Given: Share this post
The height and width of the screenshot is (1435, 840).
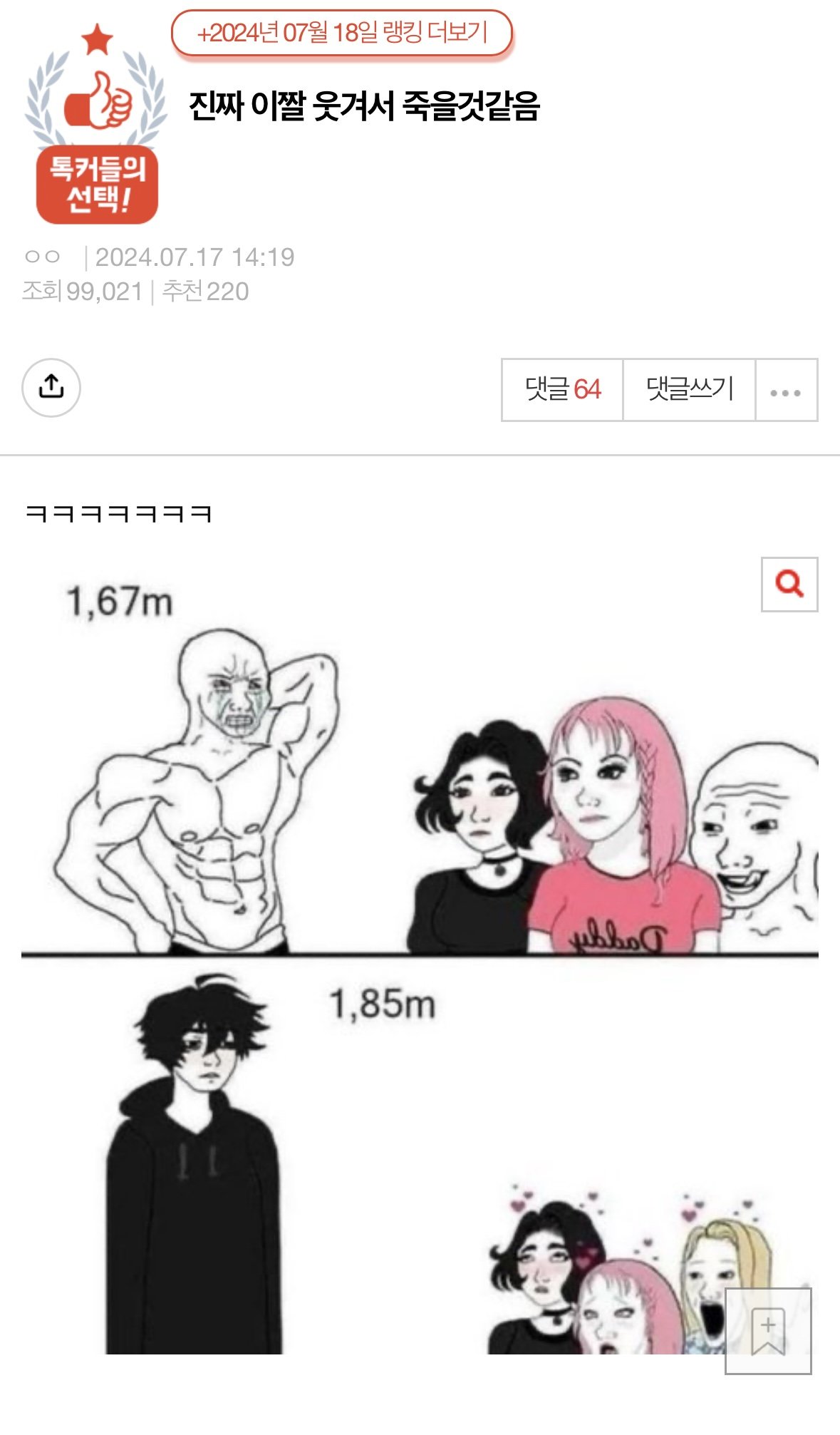Looking at the screenshot, I should pos(51,387).
